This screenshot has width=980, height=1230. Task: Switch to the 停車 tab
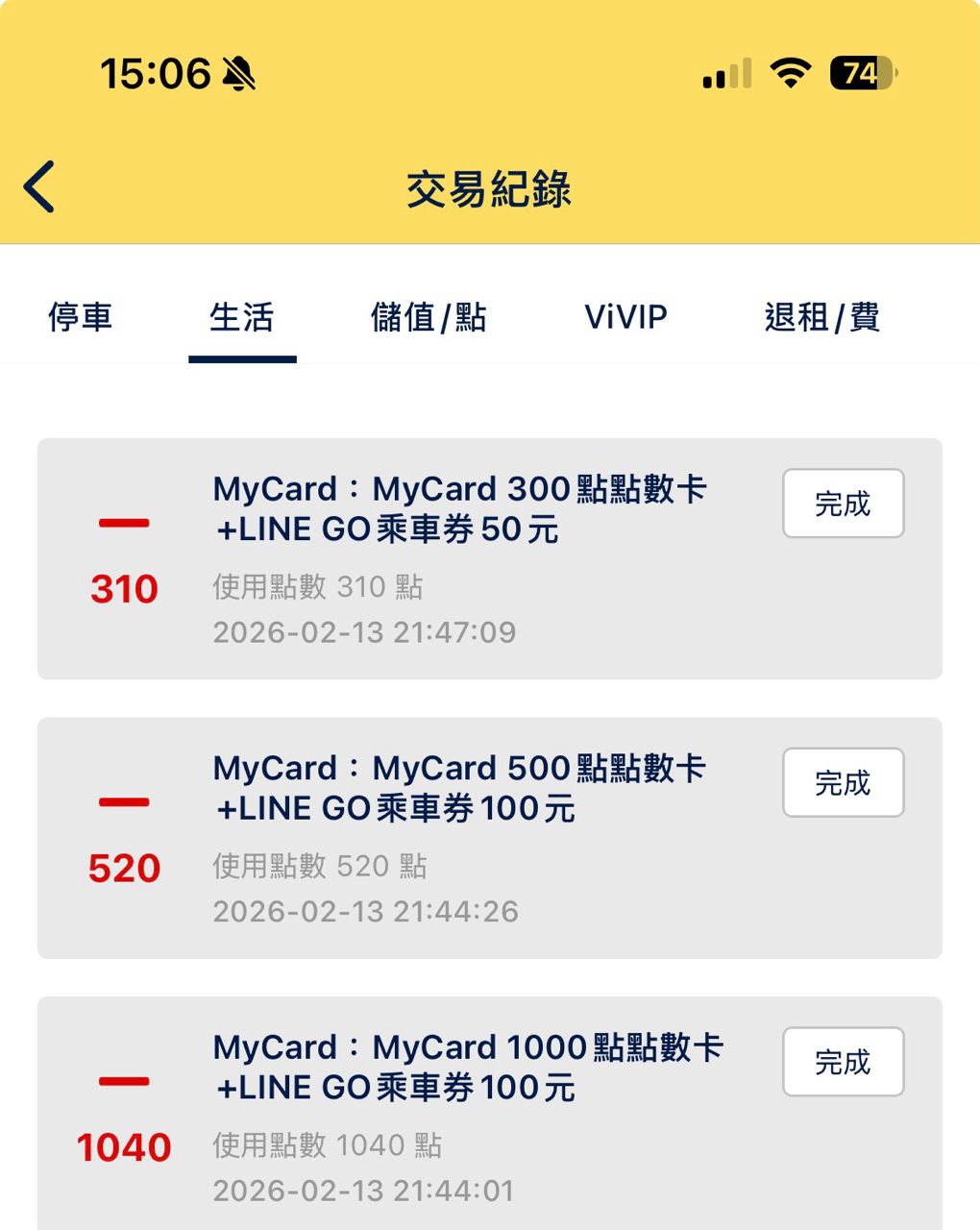[81, 317]
